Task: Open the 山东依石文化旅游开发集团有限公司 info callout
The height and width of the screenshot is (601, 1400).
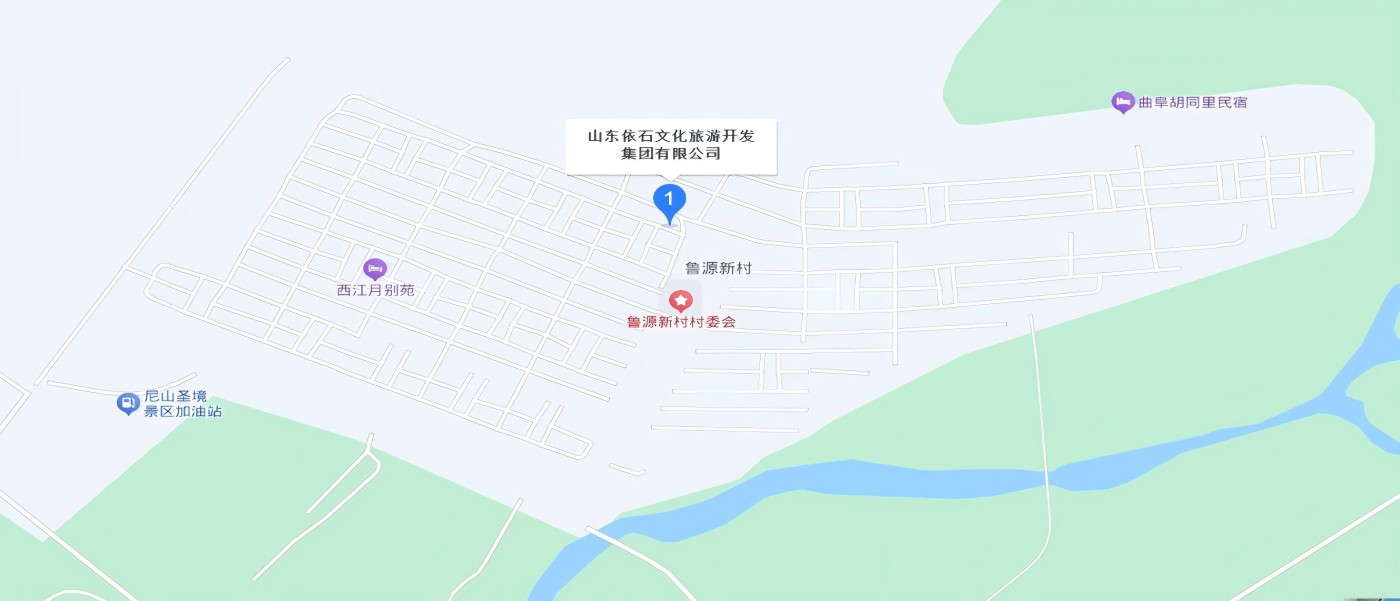Action: (670, 145)
